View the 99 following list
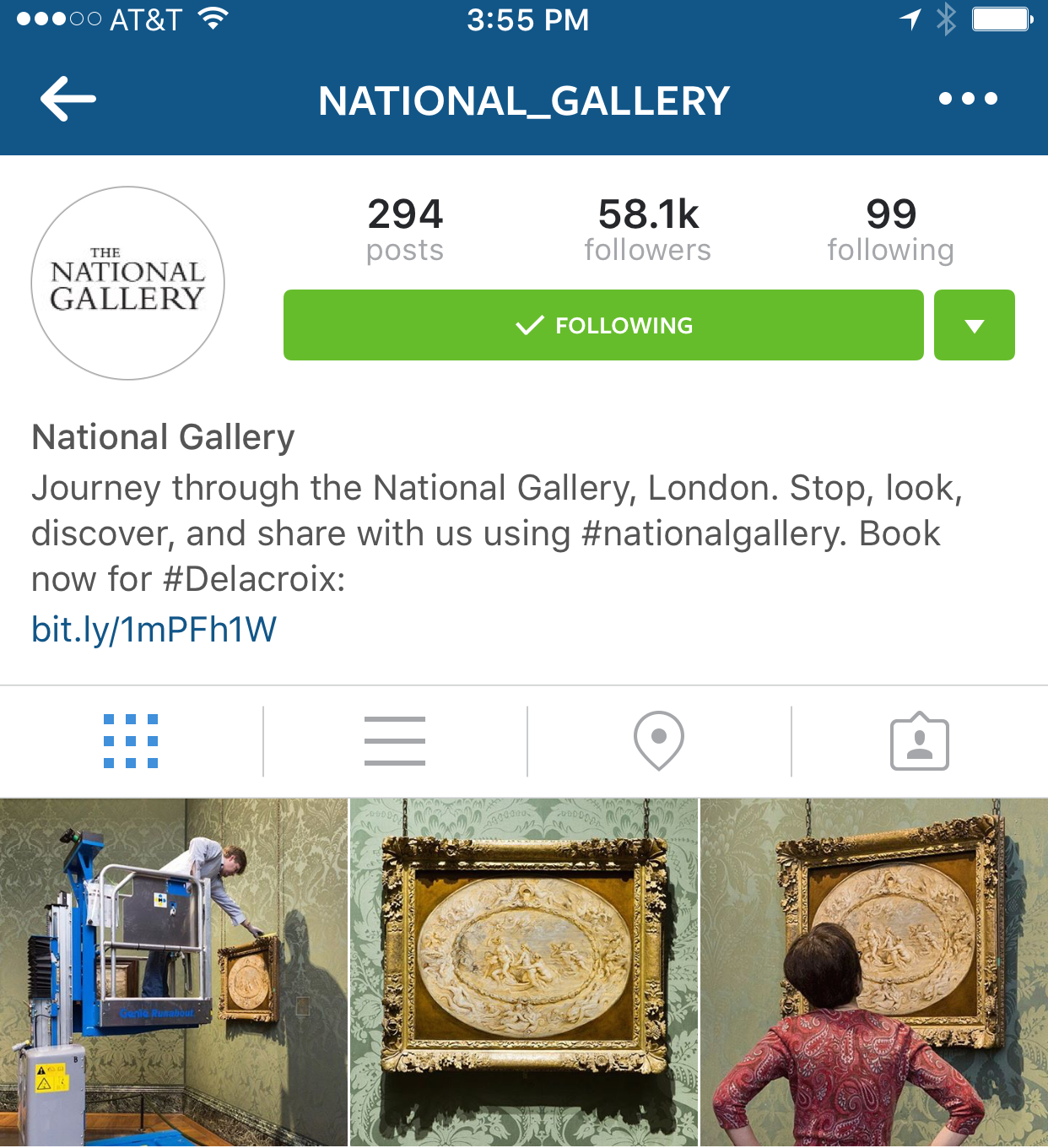The width and height of the screenshot is (1048, 1148). point(890,230)
